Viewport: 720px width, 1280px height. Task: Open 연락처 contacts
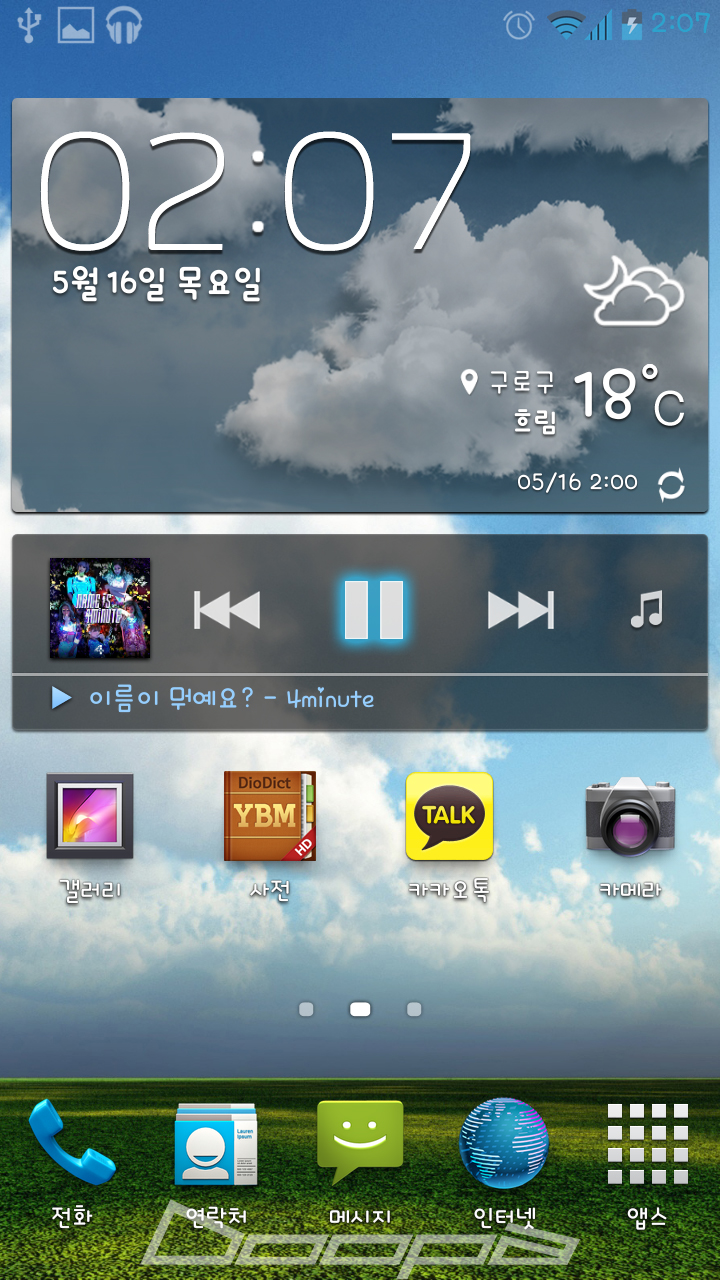point(216,1145)
